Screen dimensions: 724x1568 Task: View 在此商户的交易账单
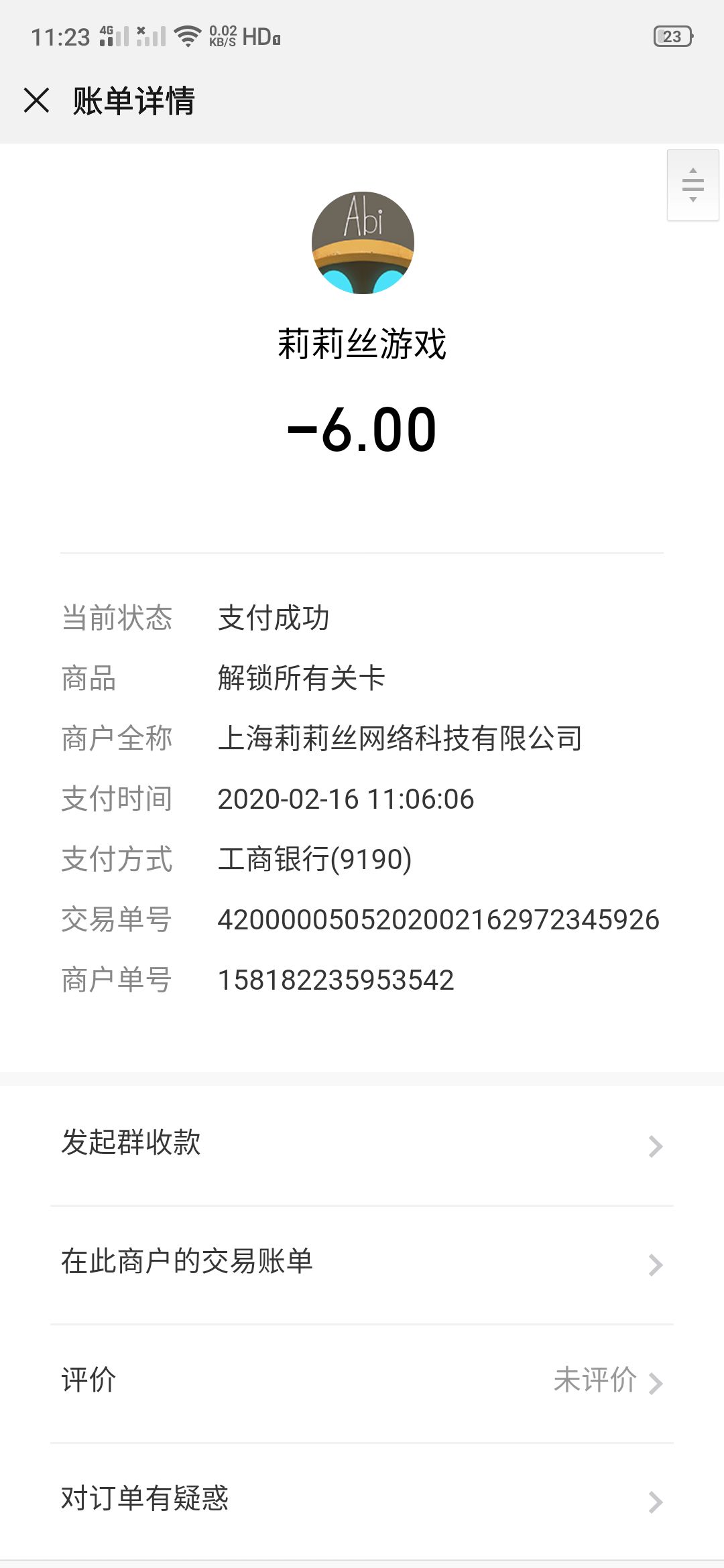pyautogui.click(x=362, y=1264)
